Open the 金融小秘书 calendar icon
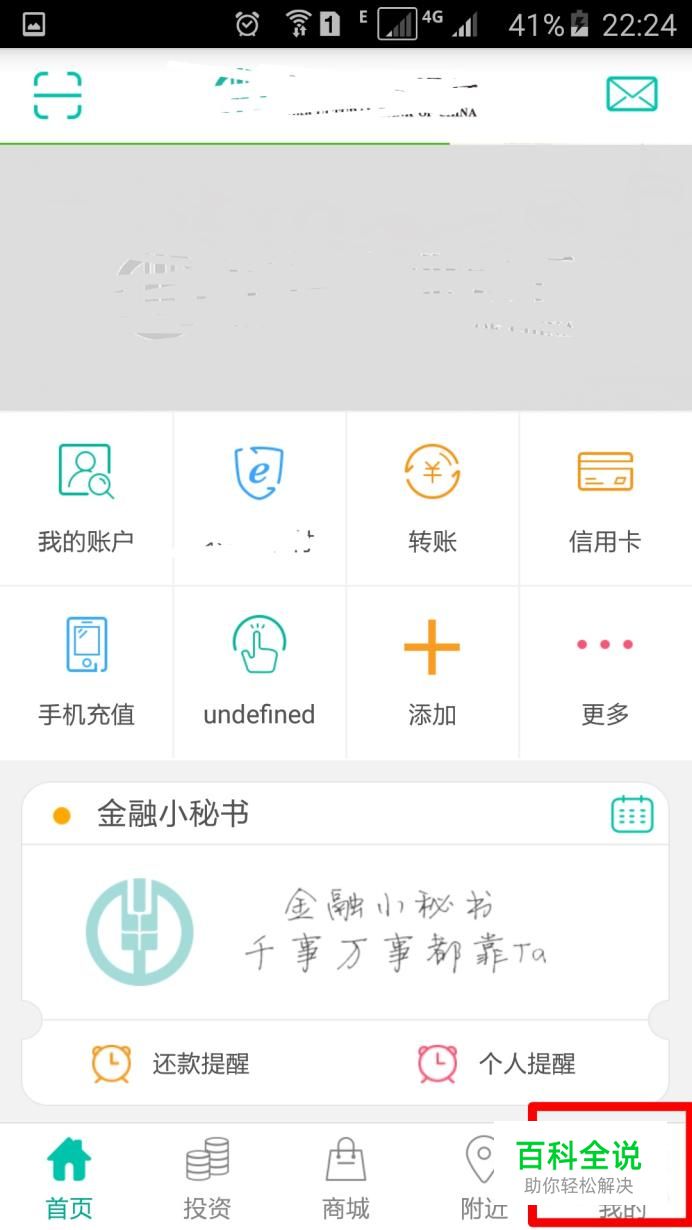This screenshot has width=692, height=1230. coord(632,814)
